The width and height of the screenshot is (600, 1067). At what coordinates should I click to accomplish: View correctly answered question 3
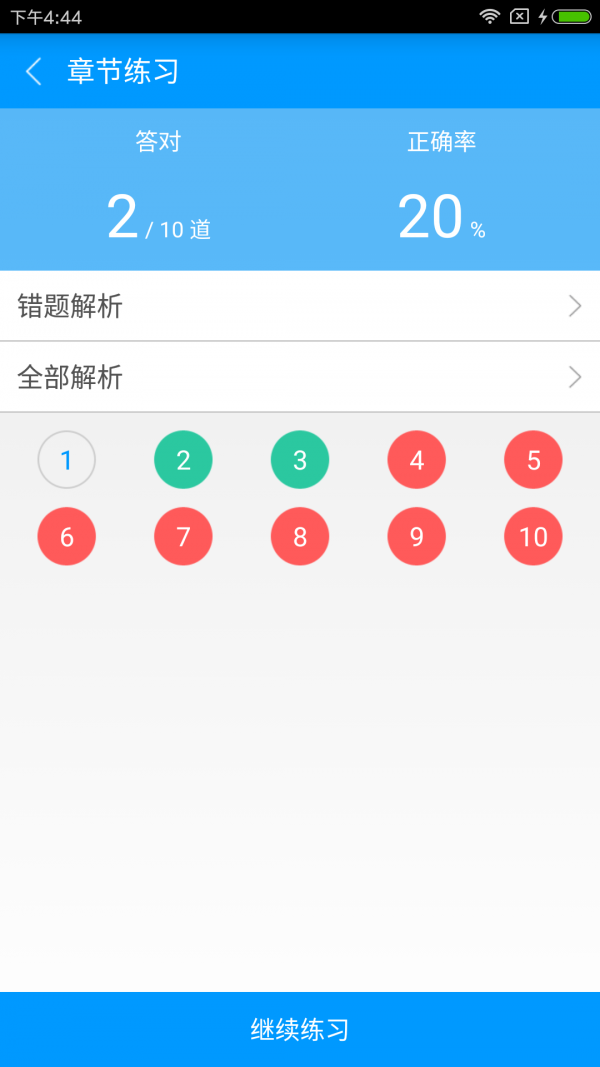pyautogui.click(x=300, y=460)
